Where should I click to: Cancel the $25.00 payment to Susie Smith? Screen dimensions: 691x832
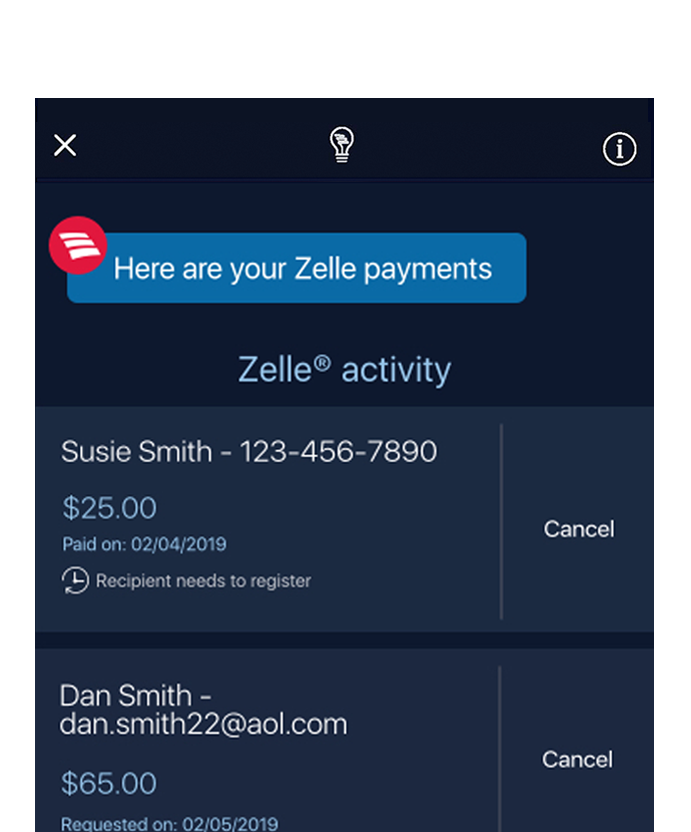coord(578,529)
